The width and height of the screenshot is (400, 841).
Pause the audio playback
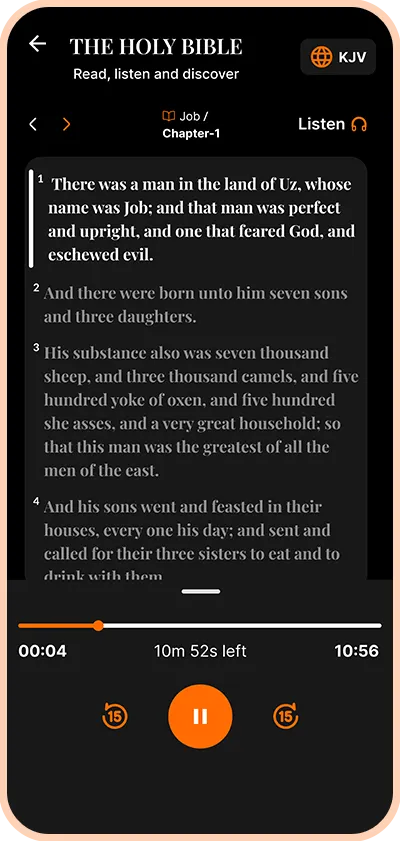(x=200, y=716)
